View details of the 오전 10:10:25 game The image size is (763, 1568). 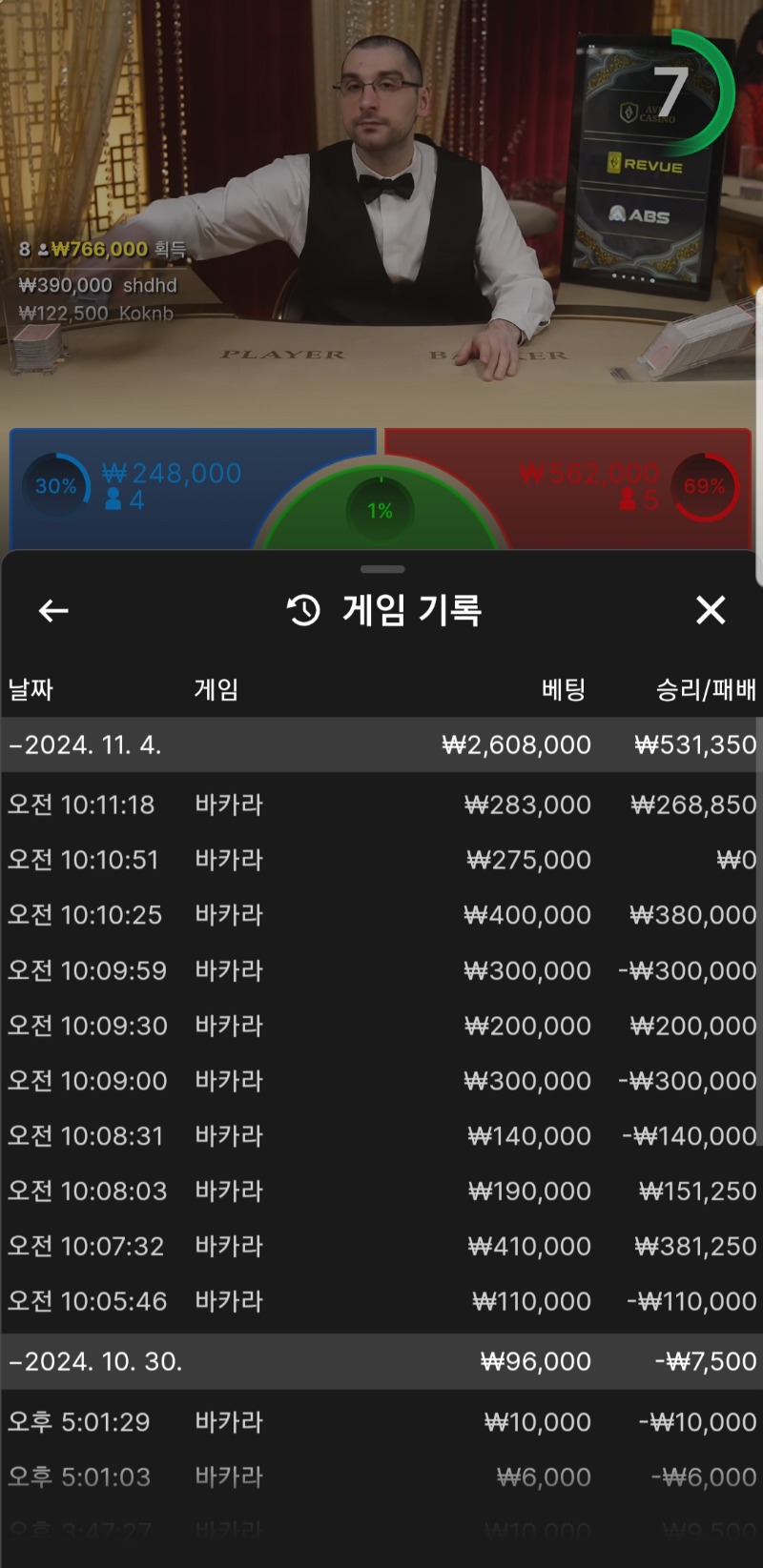[x=381, y=915]
